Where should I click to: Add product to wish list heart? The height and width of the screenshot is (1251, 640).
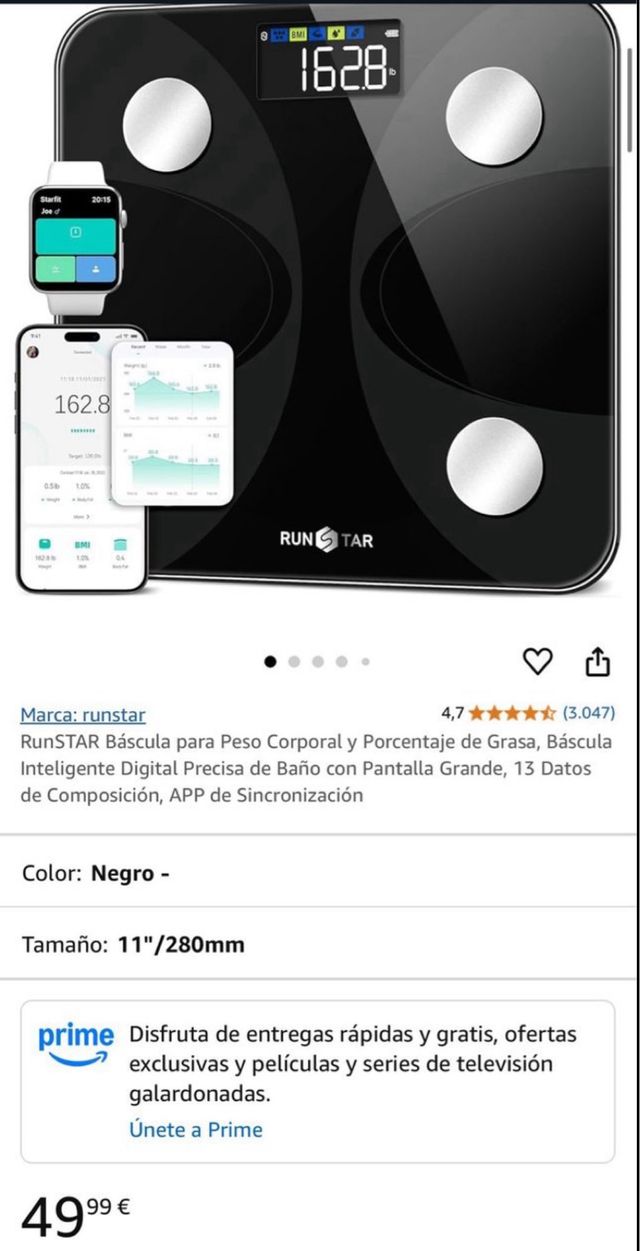point(538,661)
